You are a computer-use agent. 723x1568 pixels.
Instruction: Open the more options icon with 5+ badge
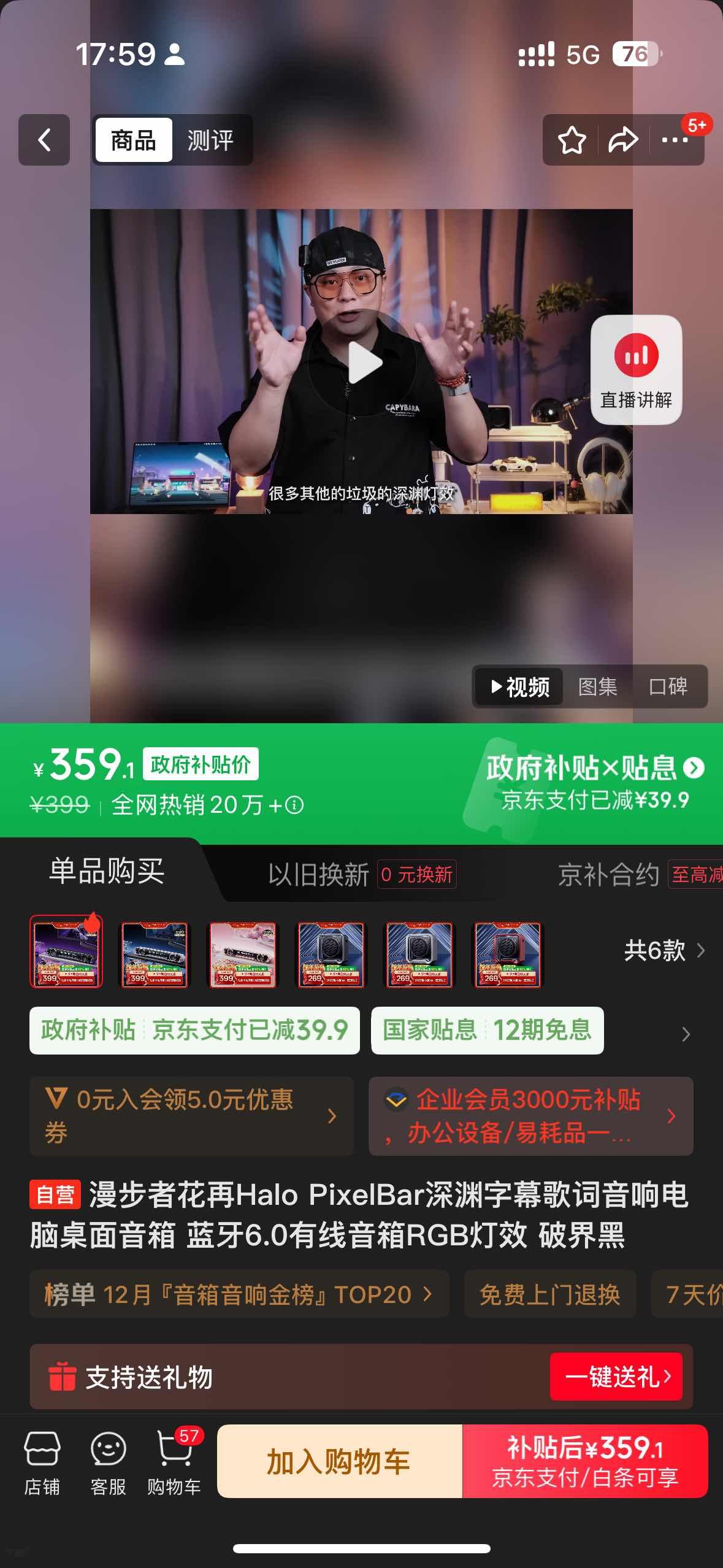point(675,140)
